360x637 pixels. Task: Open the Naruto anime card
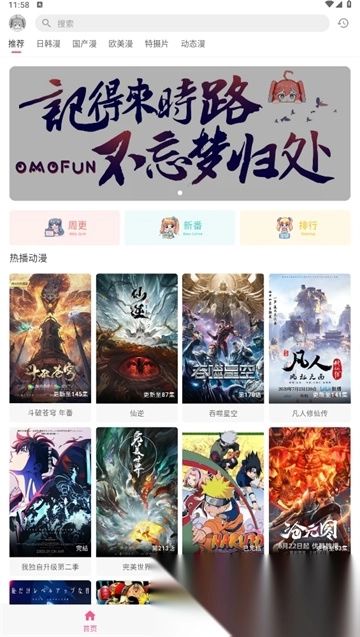tap(223, 494)
